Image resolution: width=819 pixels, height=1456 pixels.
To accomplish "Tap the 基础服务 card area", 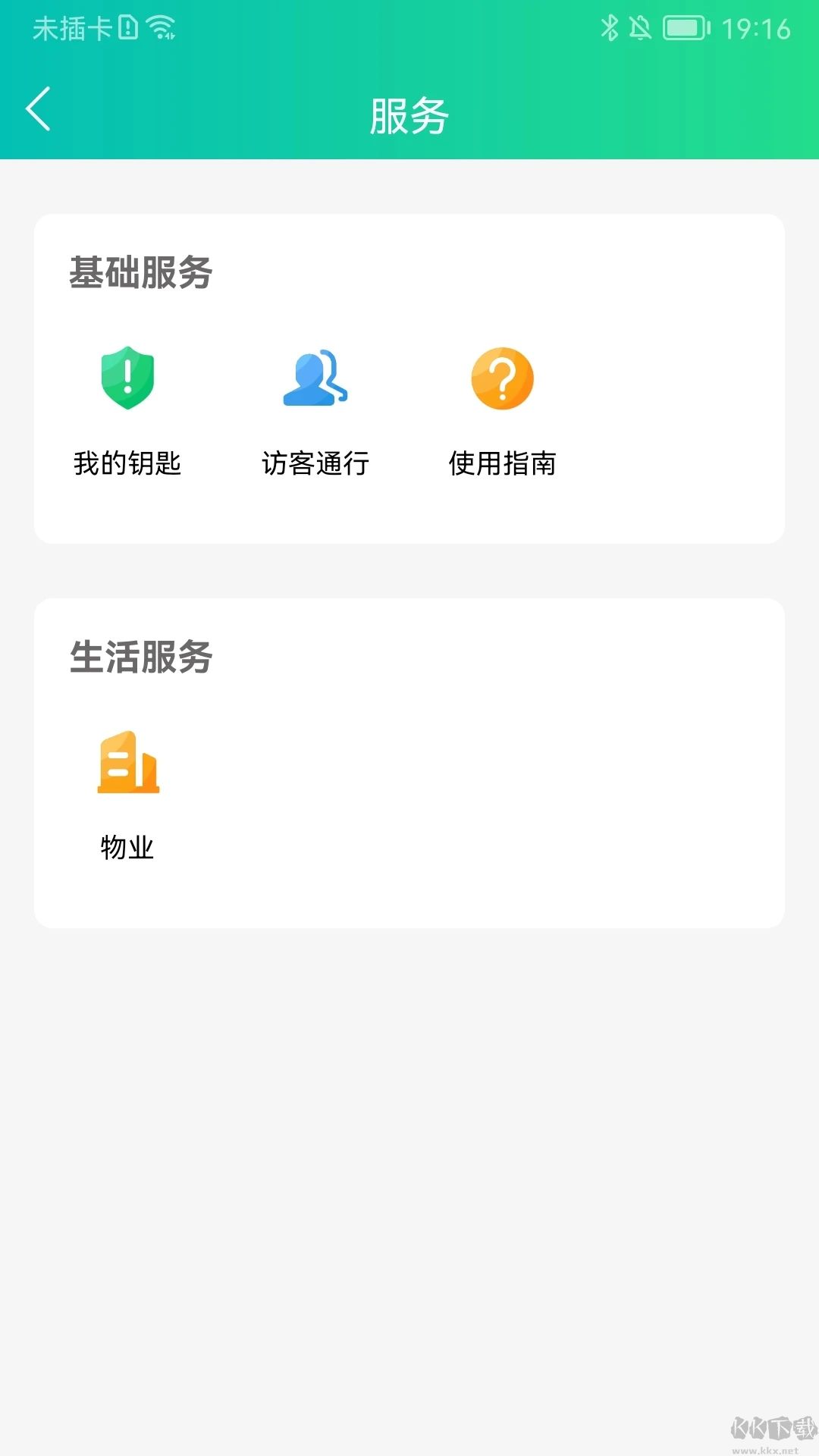I will tap(409, 377).
